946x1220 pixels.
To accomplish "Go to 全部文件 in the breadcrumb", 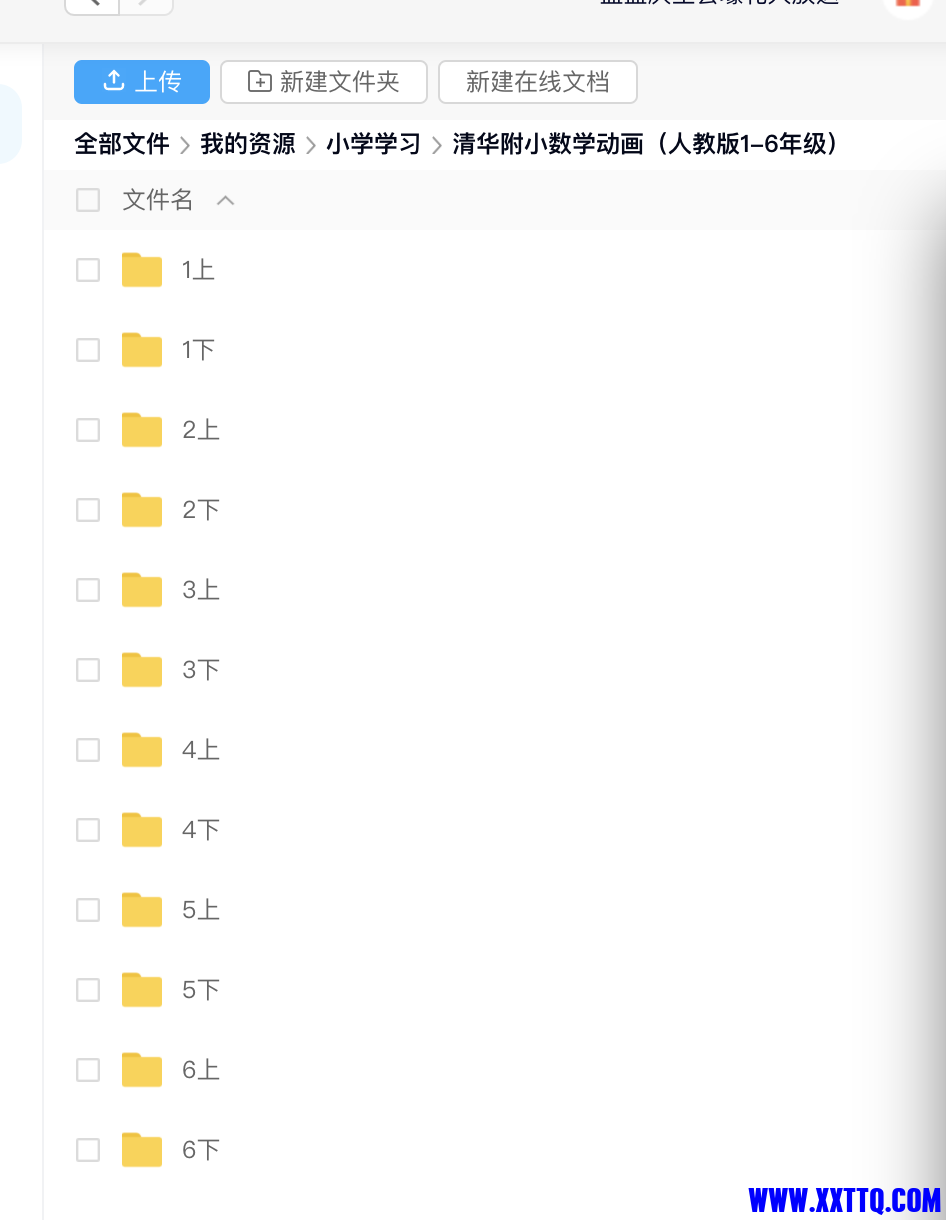I will [x=122, y=144].
